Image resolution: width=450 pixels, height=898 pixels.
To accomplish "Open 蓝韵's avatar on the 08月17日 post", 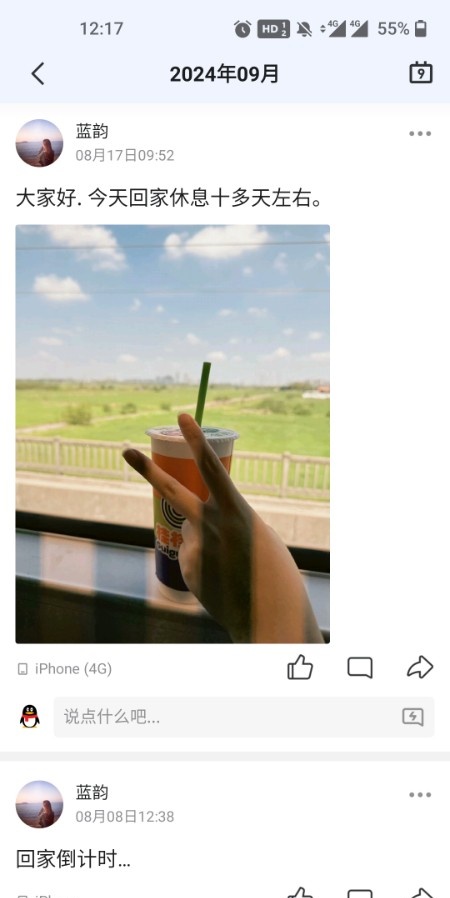I will coord(40,143).
